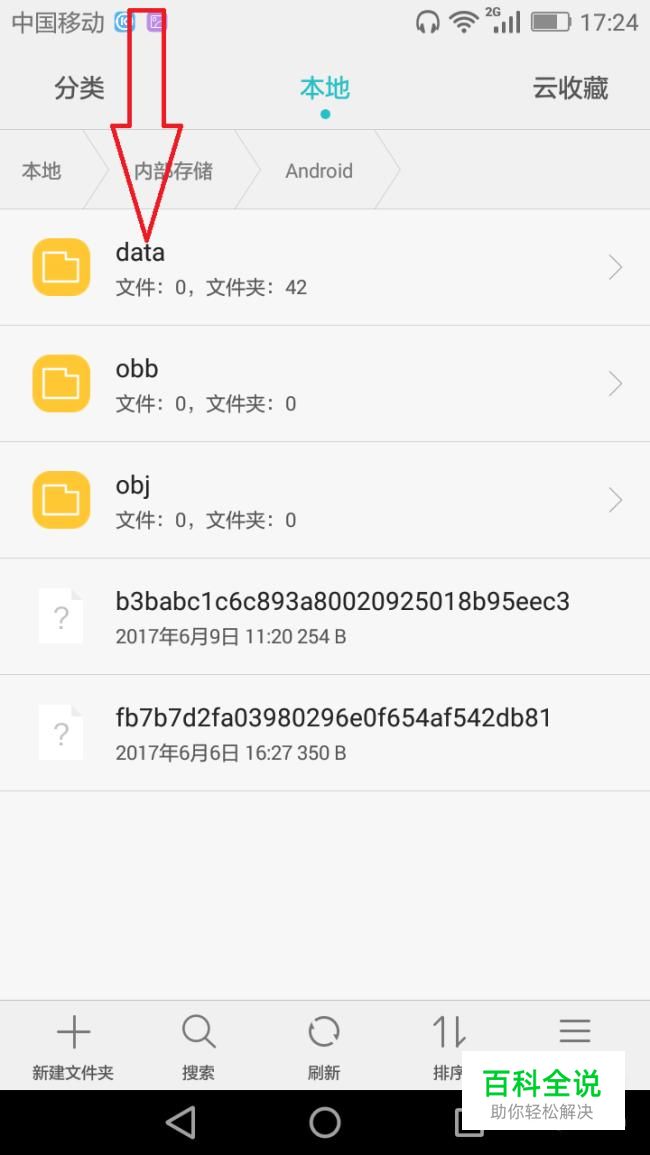This screenshot has height=1155, width=650.
Task: Select the 本地 top tab
Action: point(325,88)
